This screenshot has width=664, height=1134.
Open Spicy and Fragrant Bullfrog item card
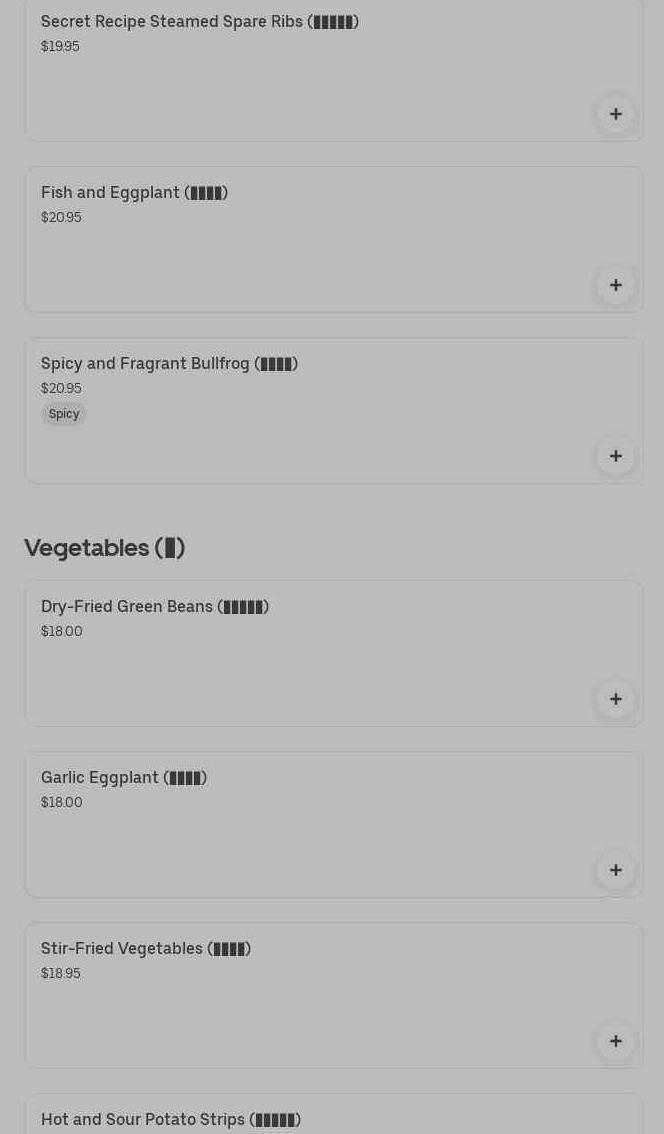click(300, 411)
